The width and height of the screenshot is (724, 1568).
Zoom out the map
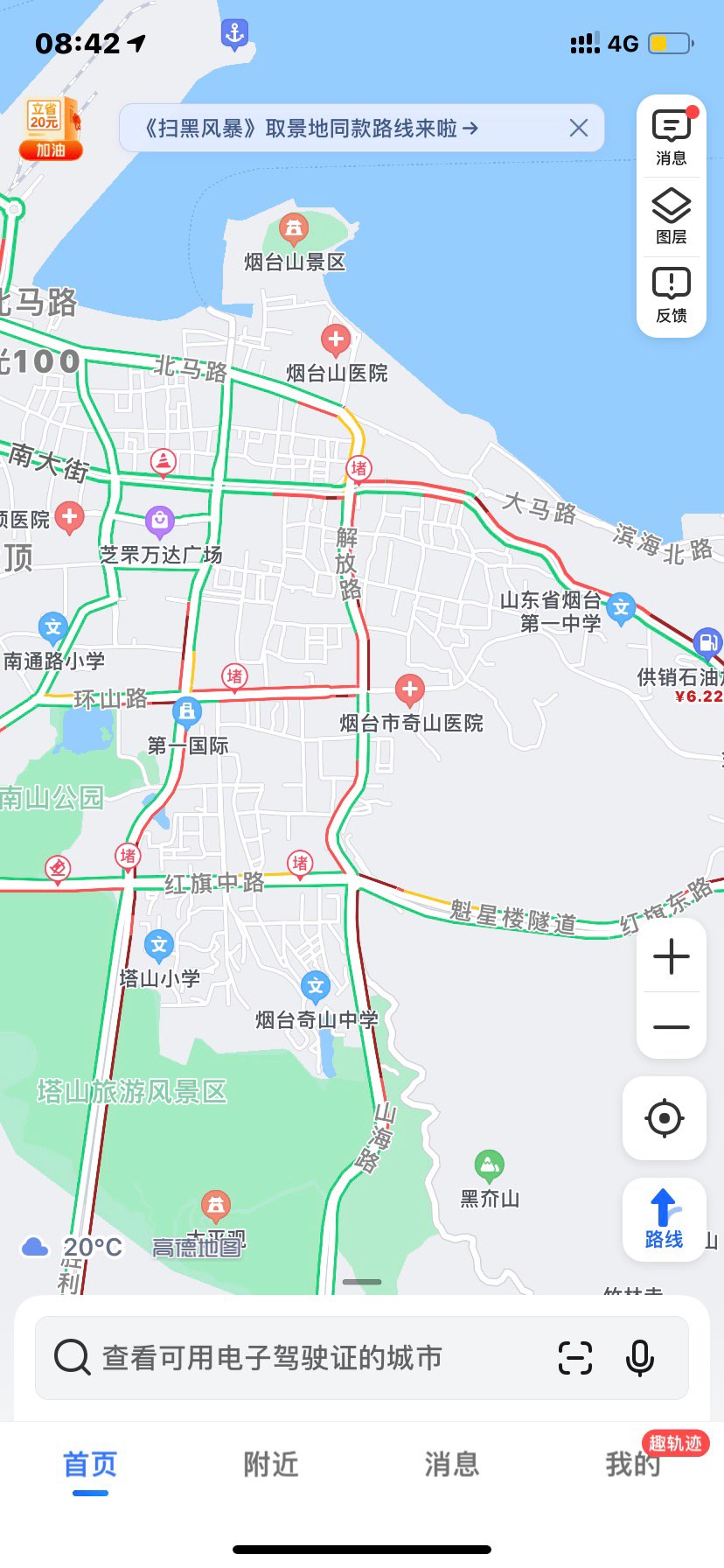[671, 1027]
